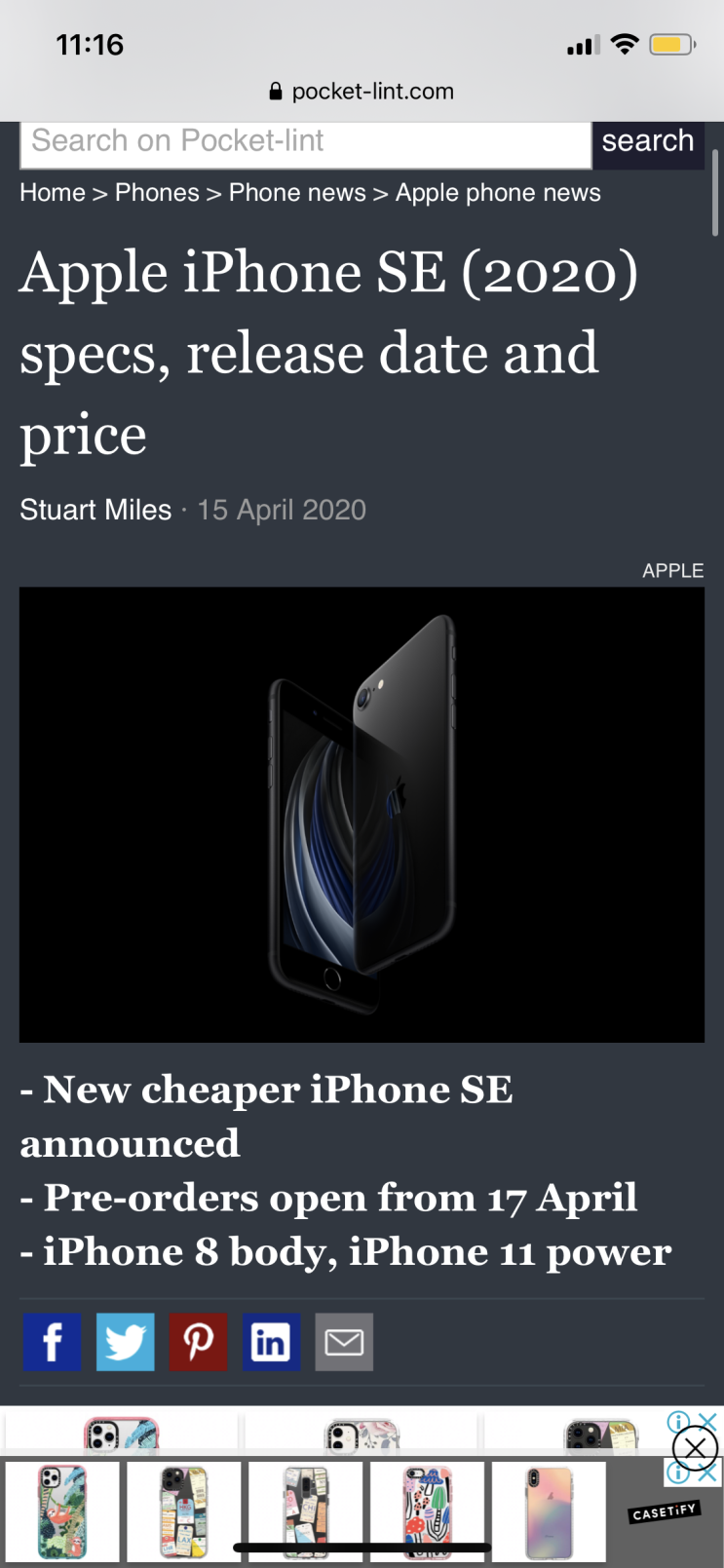Dismiss the bottom ad with the circled X
724x1568 pixels.
(695, 1449)
